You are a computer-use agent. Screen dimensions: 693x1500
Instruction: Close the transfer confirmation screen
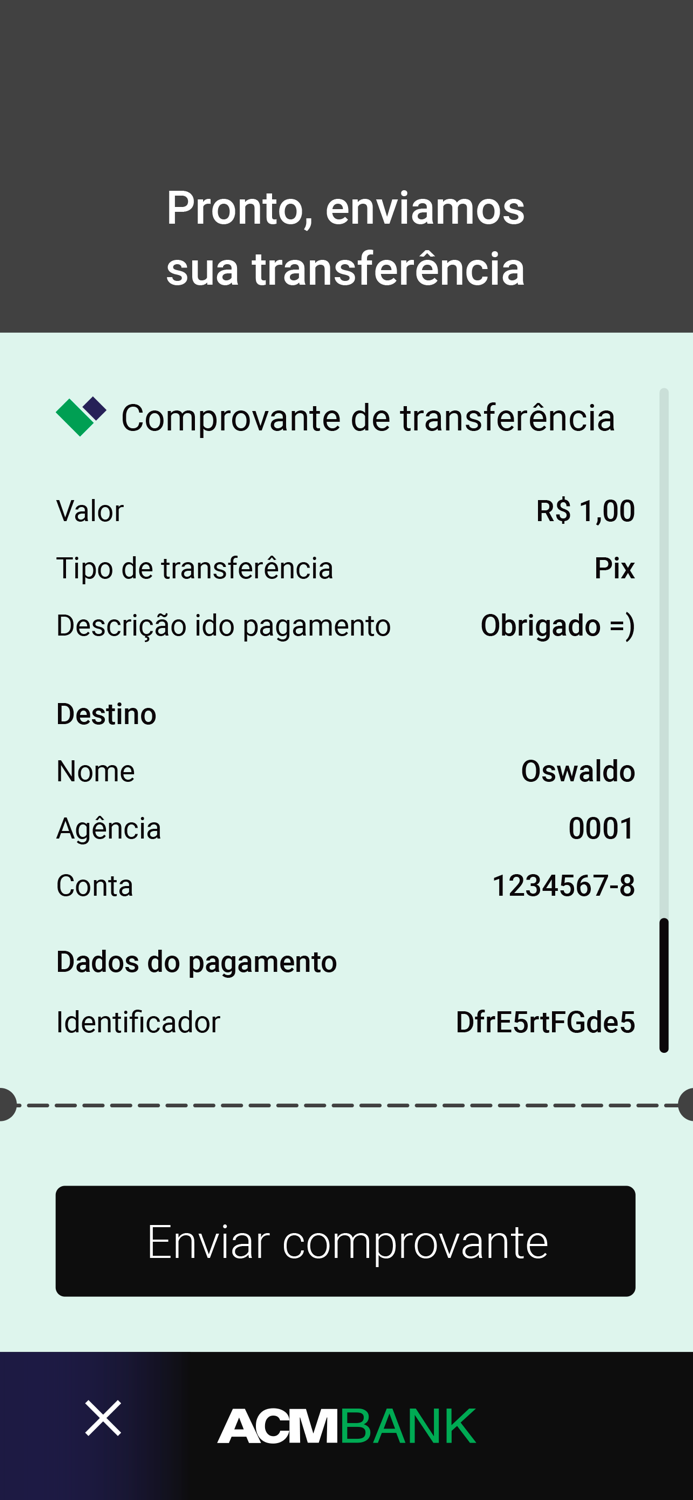click(x=103, y=1418)
